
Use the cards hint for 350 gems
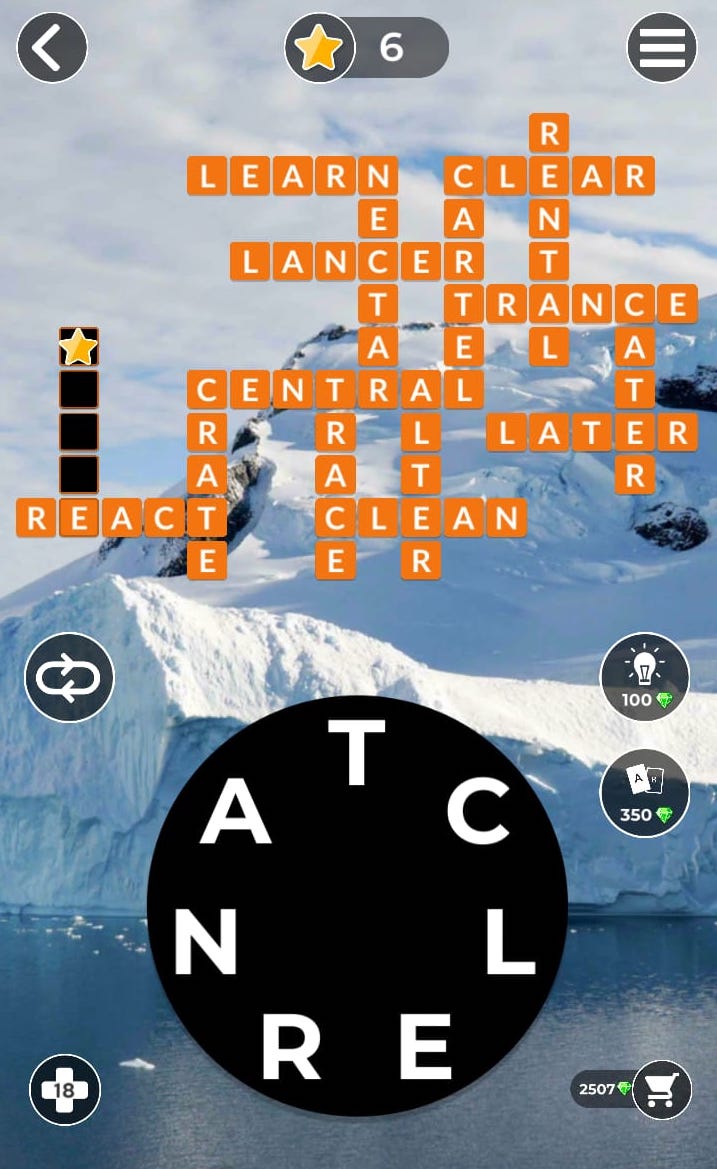[x=644, y=793]
